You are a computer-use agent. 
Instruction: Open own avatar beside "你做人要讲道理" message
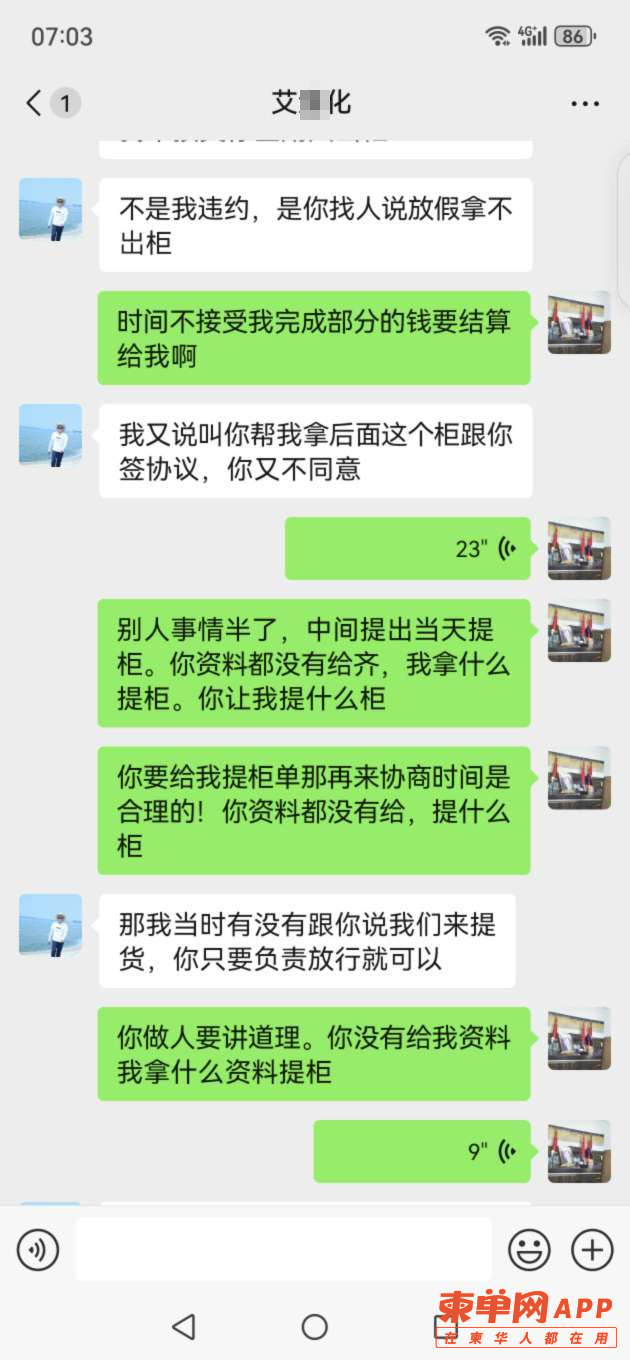pos(579,1038)
